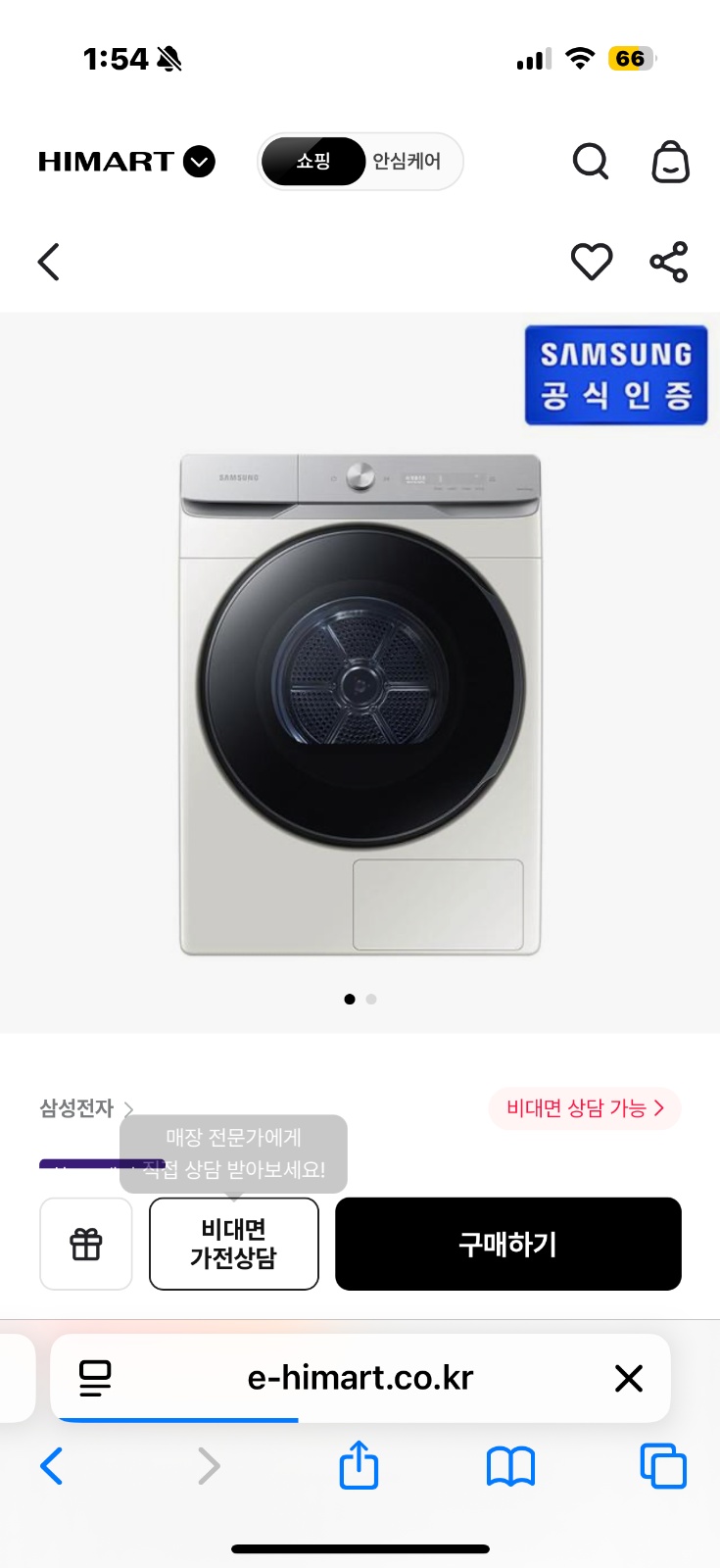Viewport: 720px width, 1568px height.
Task: Open the HIMART dropdown menu
Action: click(199, 162)
